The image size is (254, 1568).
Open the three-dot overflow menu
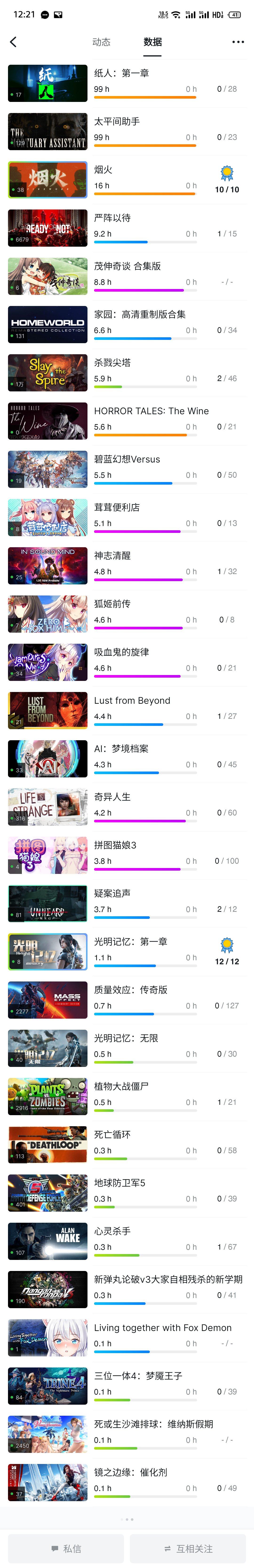pos(238,42)
